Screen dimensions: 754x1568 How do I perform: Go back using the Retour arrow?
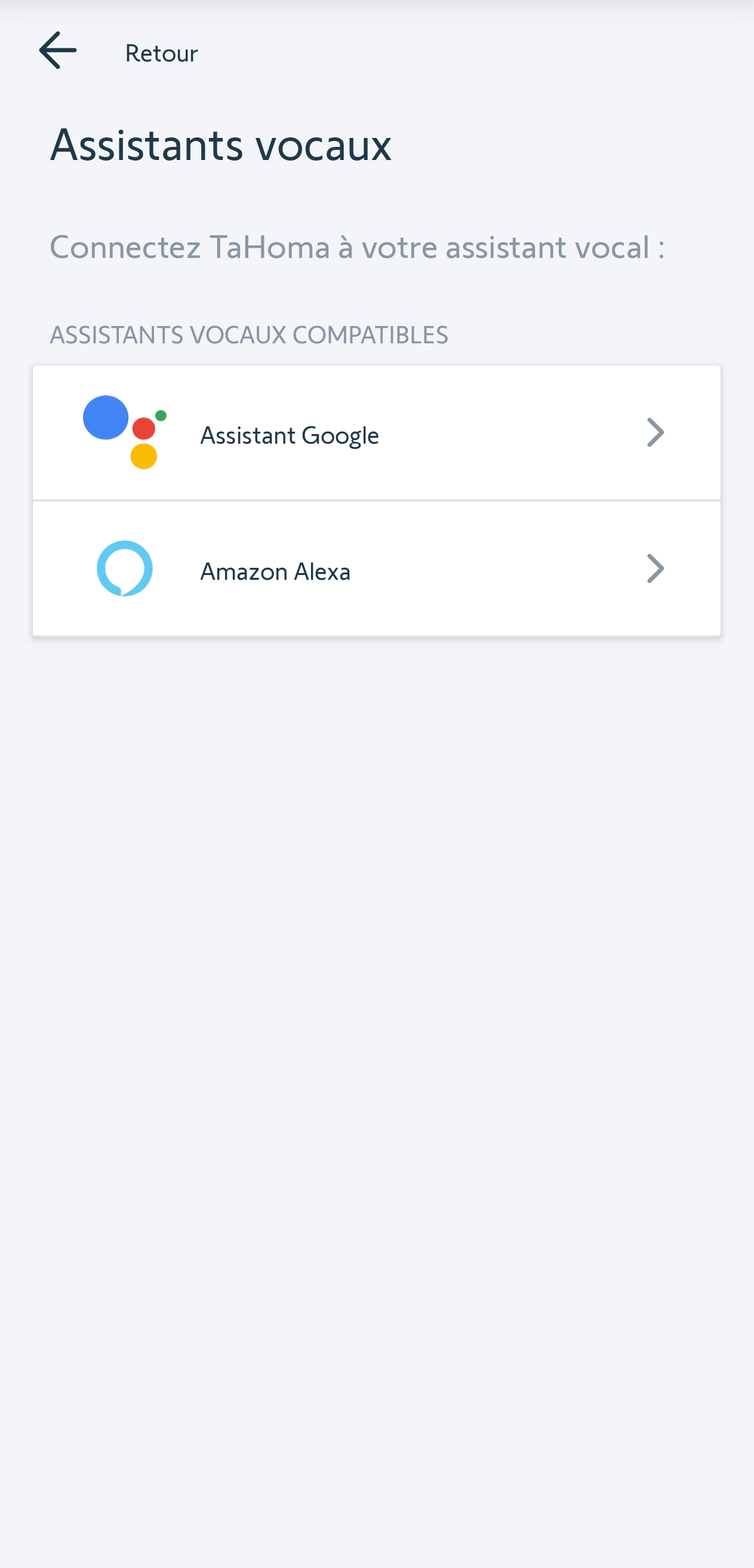58,51
